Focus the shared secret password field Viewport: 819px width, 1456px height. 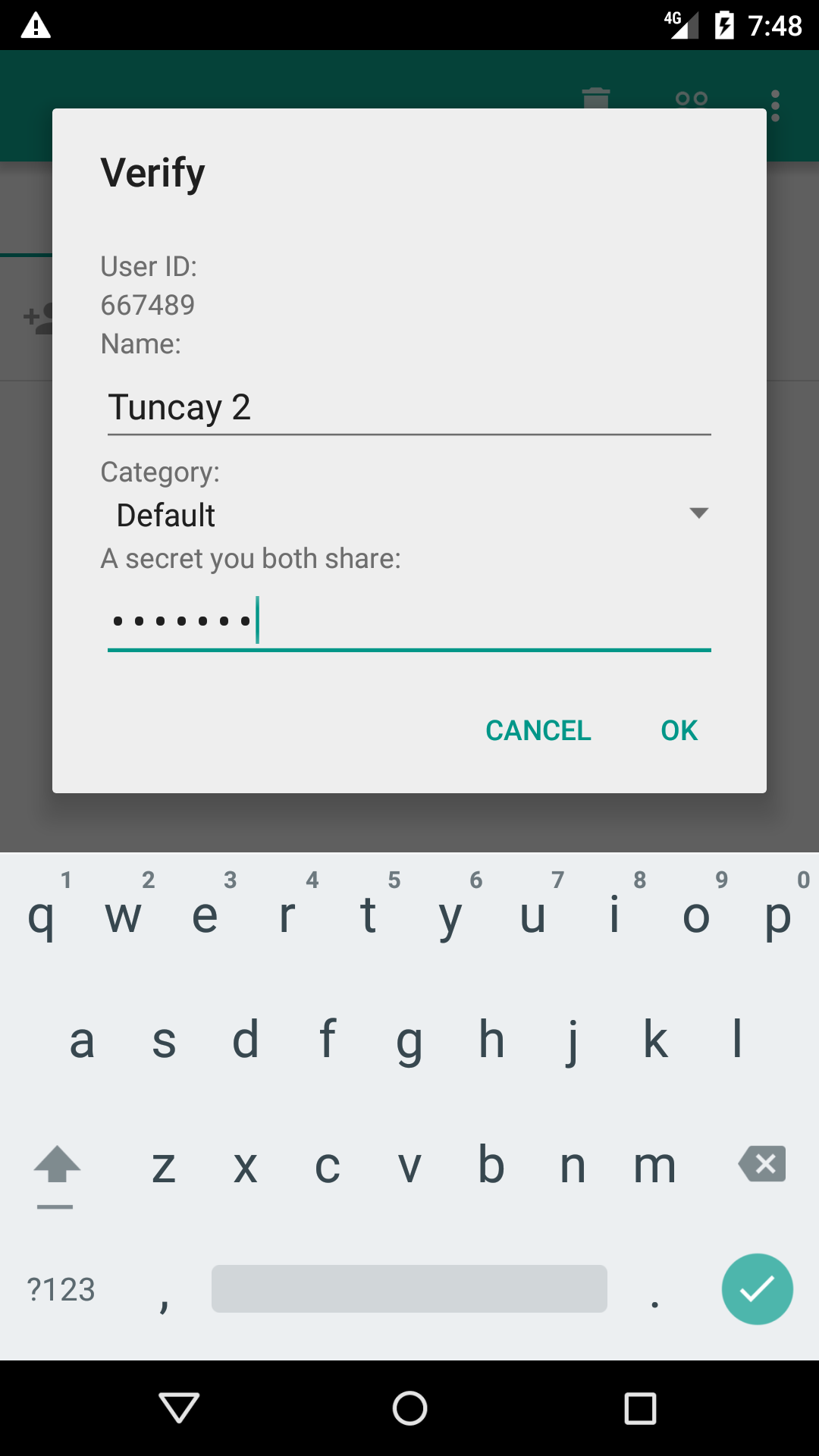point(409,621)
